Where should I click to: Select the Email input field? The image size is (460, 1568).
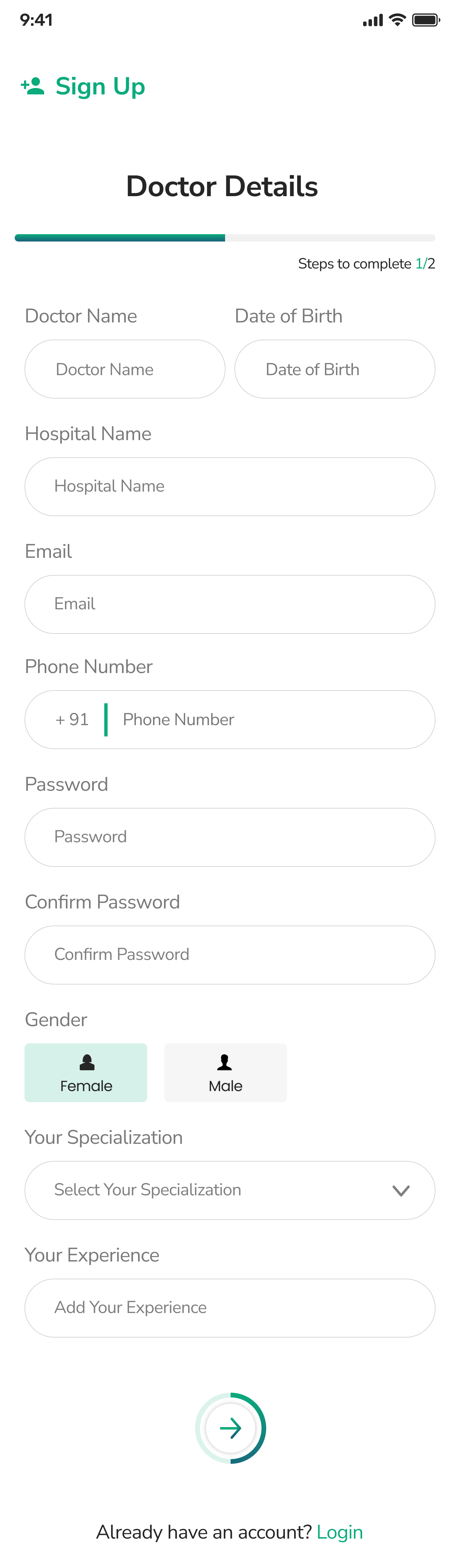point(230,604)
